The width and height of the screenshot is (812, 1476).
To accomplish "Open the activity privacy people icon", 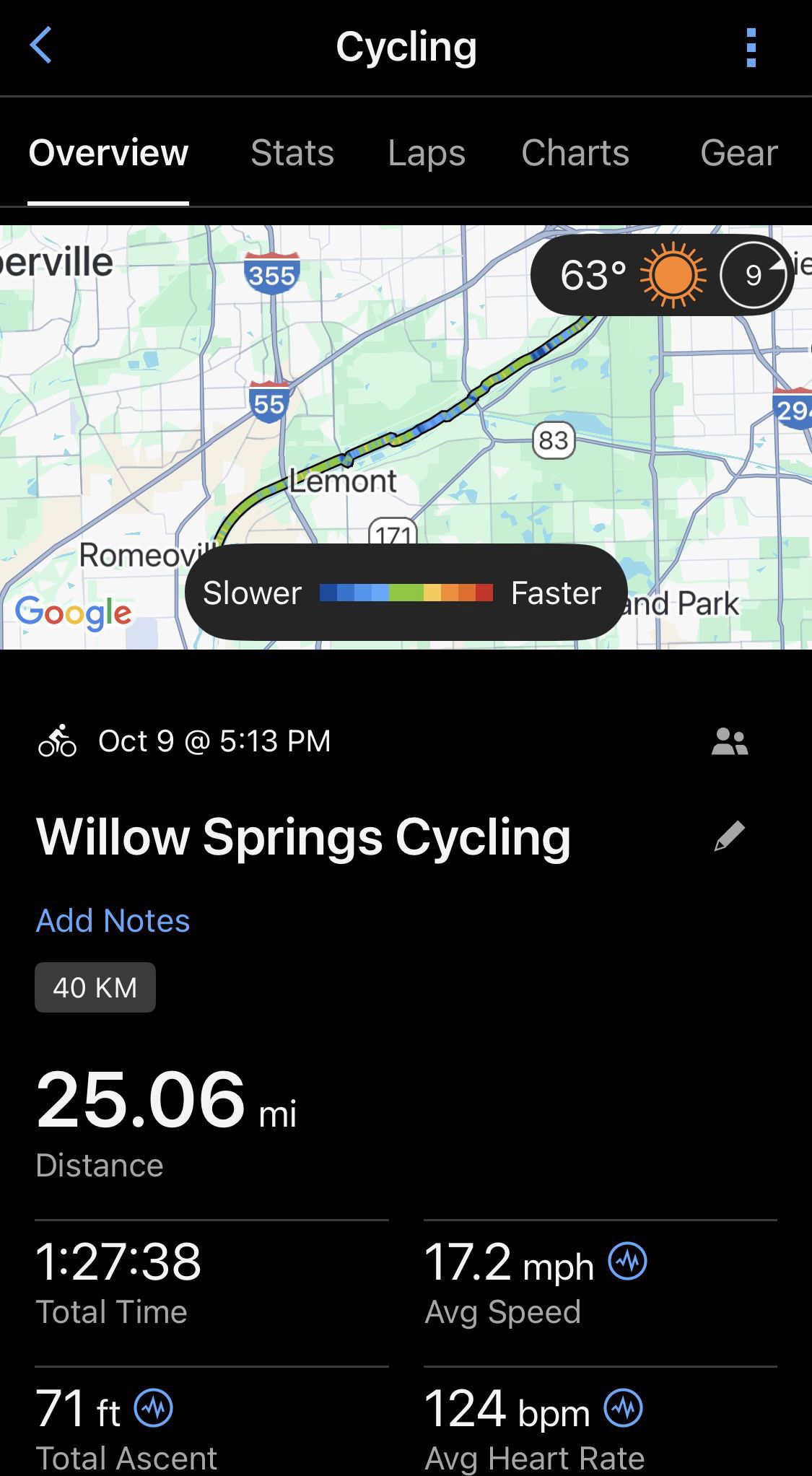I will pos(730,741).
